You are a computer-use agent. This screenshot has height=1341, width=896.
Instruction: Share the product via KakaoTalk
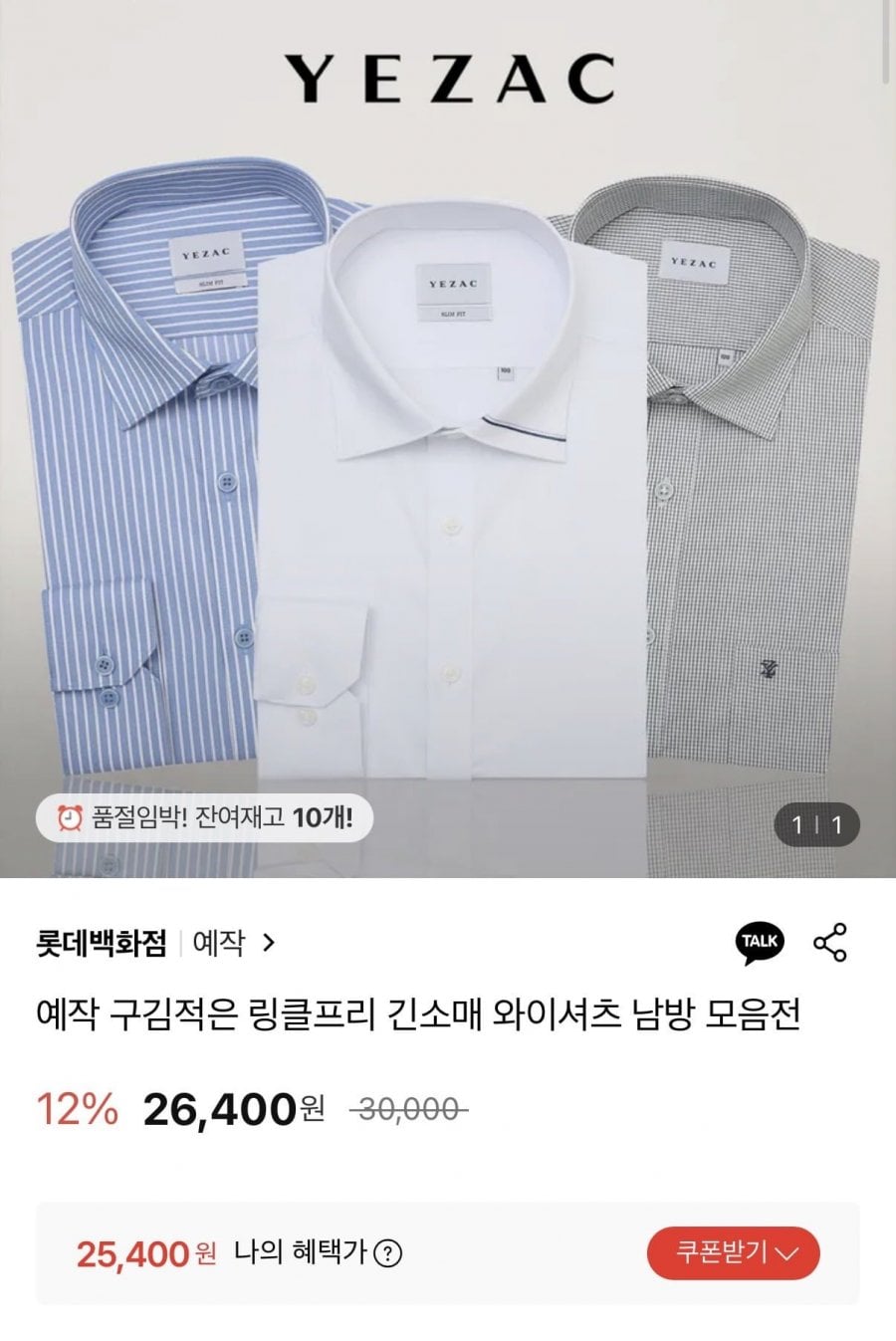(760, 942)
